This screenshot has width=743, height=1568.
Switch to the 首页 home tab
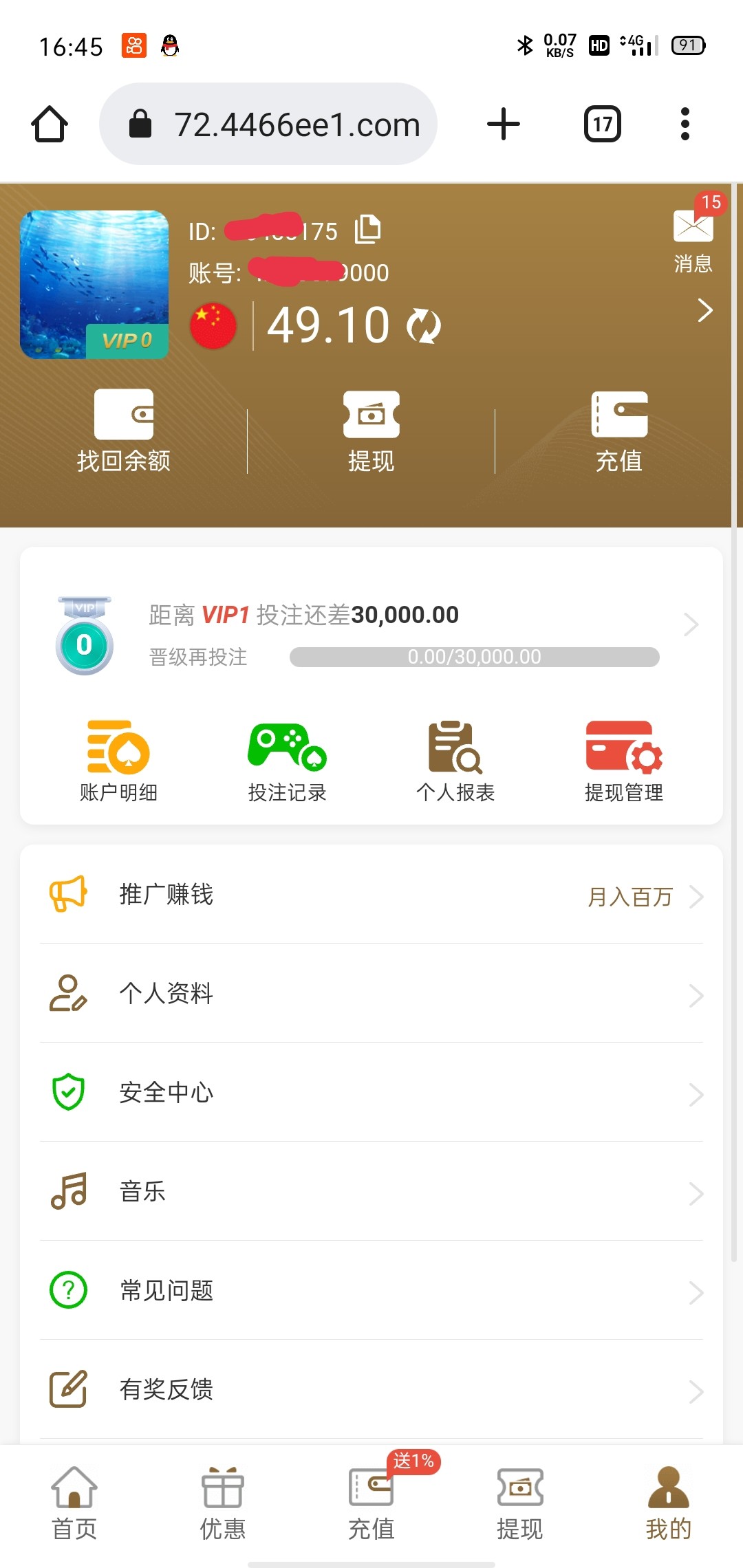pos(74,1504)
